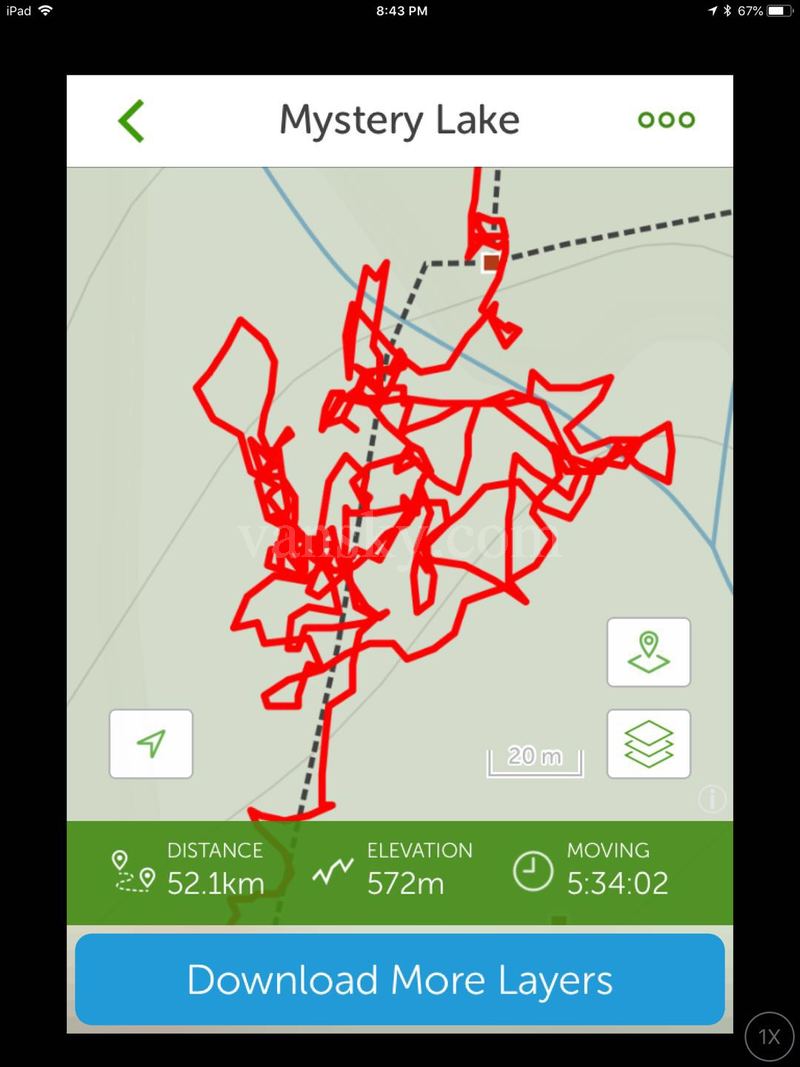Center map on my current location
The image size is (800, 1067).
151,743
